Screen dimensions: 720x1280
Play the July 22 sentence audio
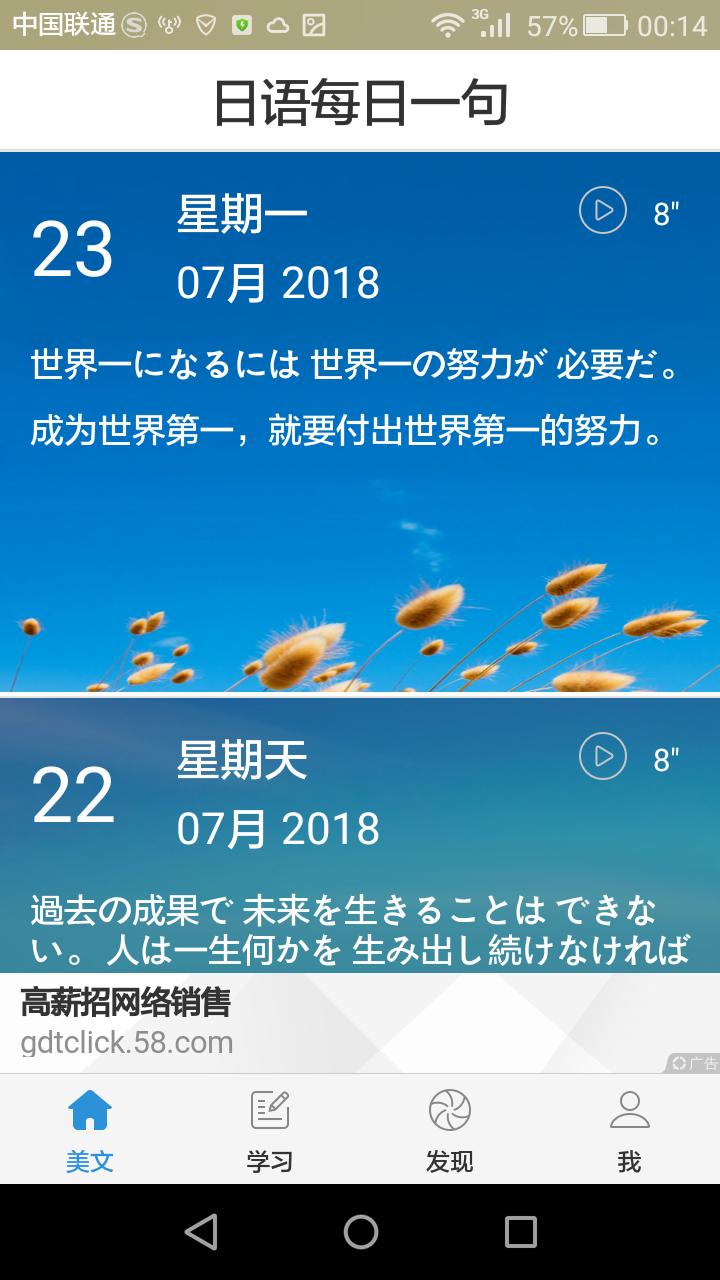point(601,758)
